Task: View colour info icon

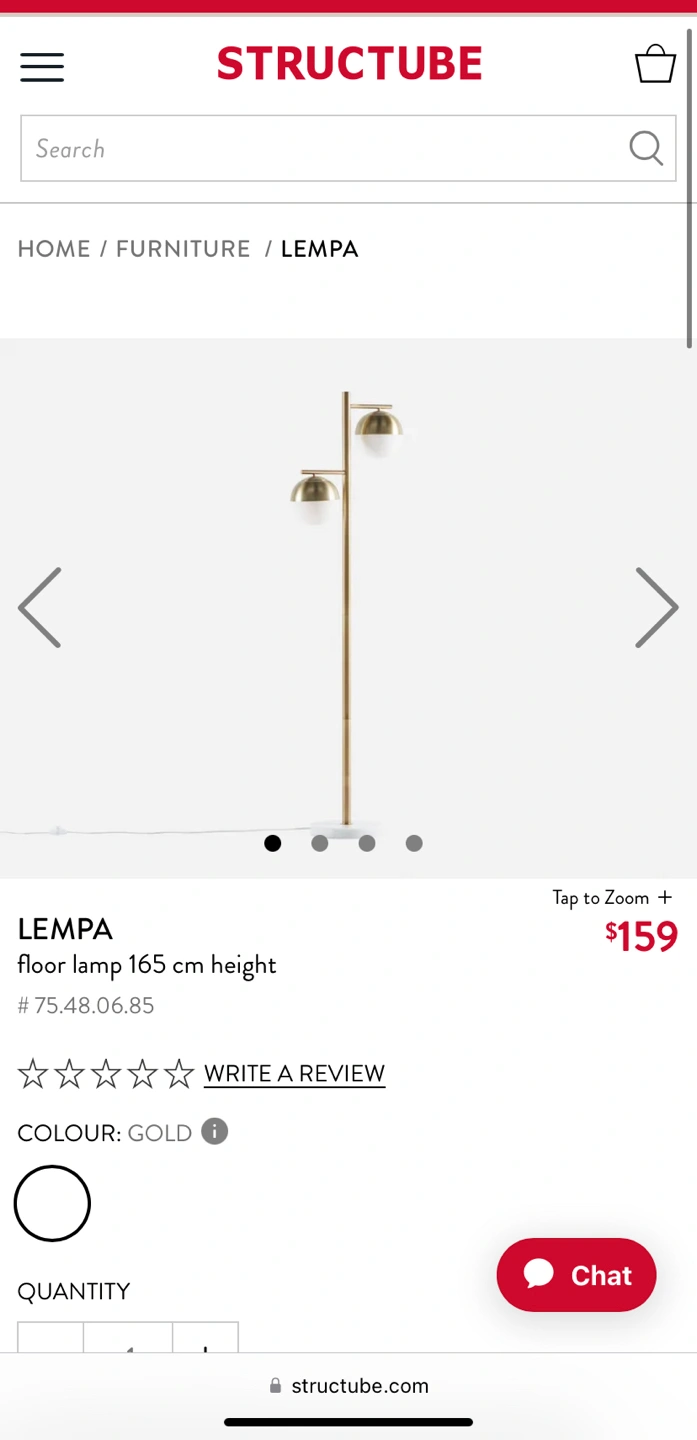Action: coord(214,1131)
